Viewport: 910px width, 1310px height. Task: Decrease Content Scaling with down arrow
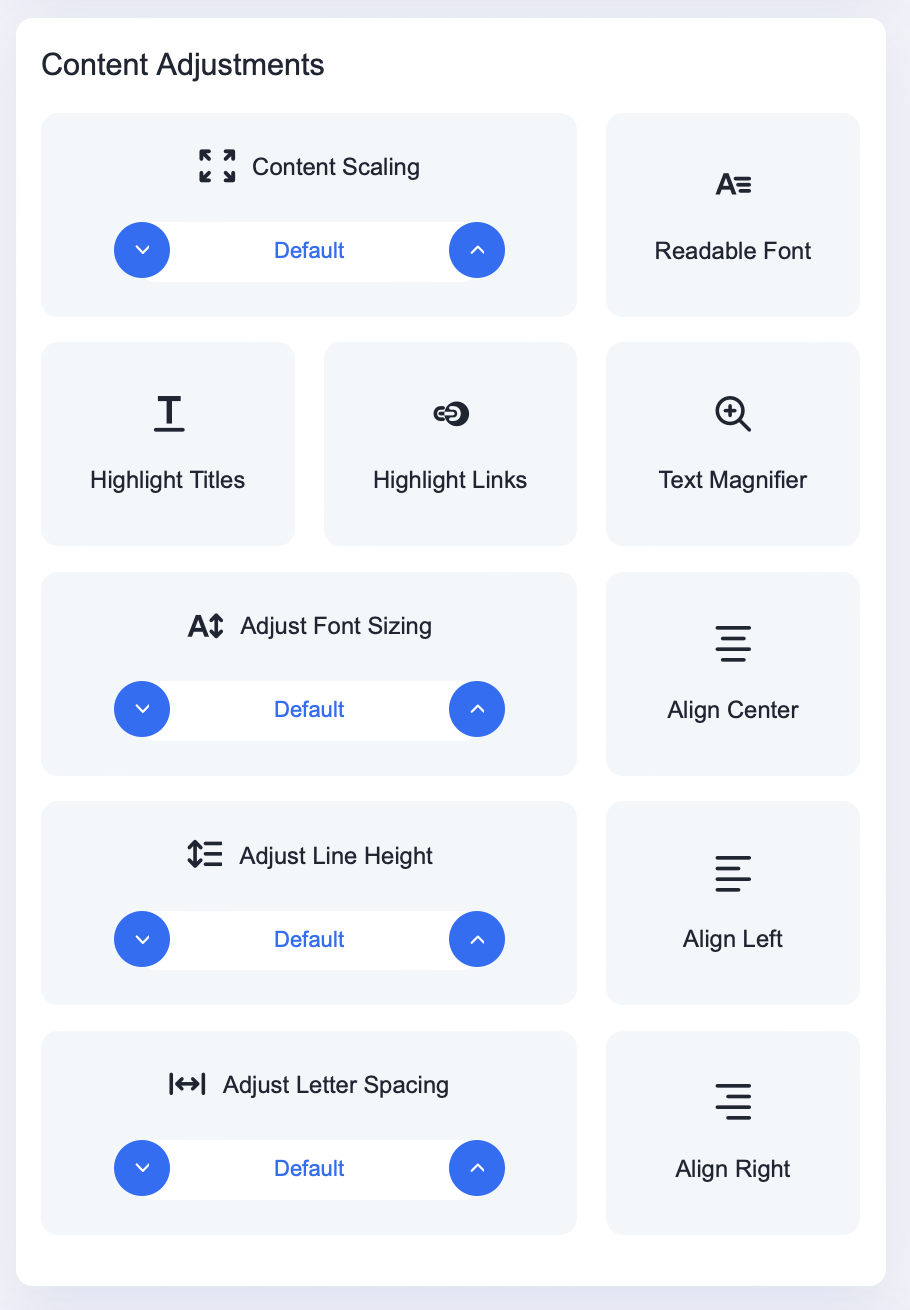point(142,250)
